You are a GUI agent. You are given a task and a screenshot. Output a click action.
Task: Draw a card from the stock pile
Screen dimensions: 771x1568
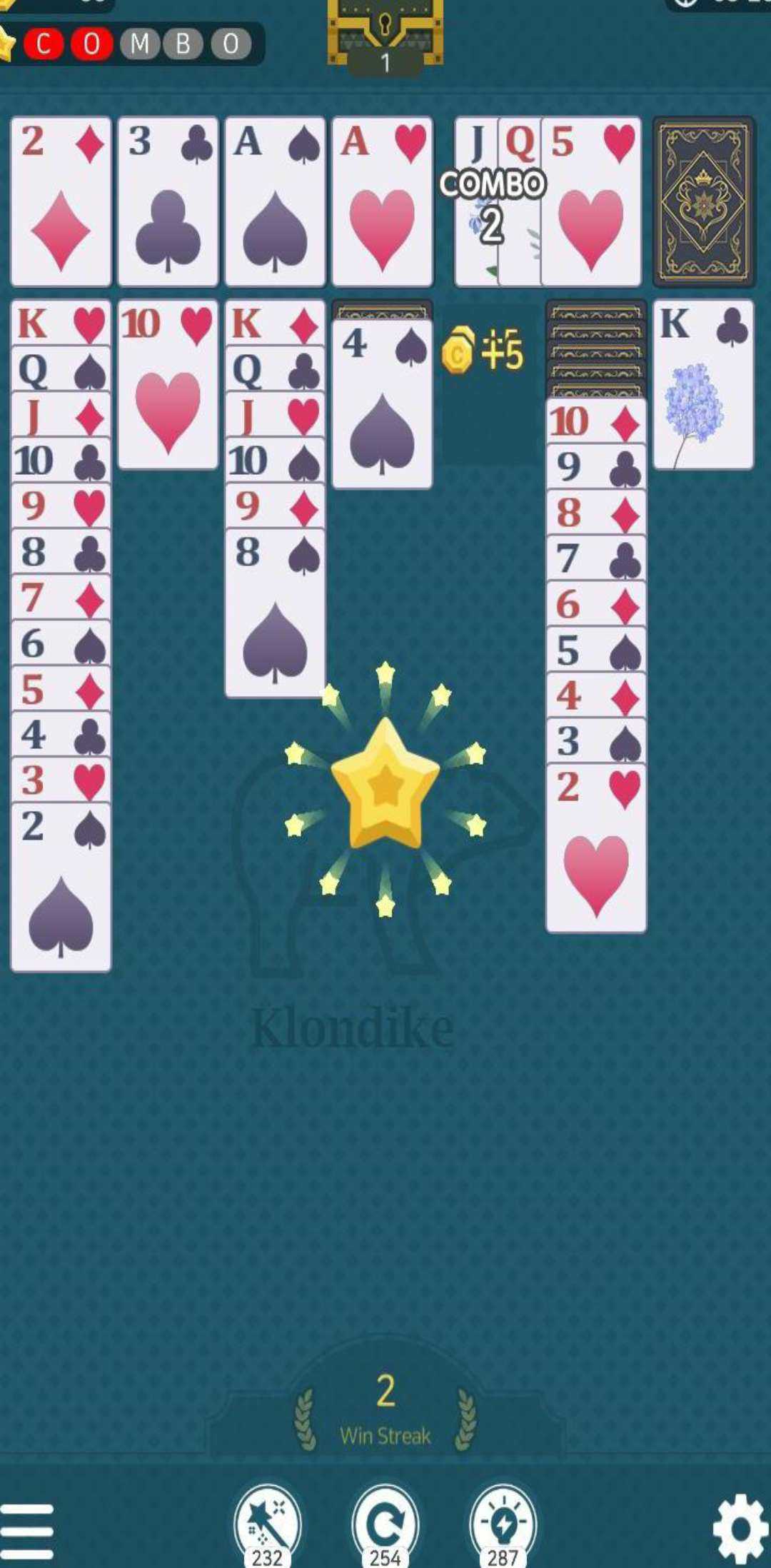coord(704,201)
